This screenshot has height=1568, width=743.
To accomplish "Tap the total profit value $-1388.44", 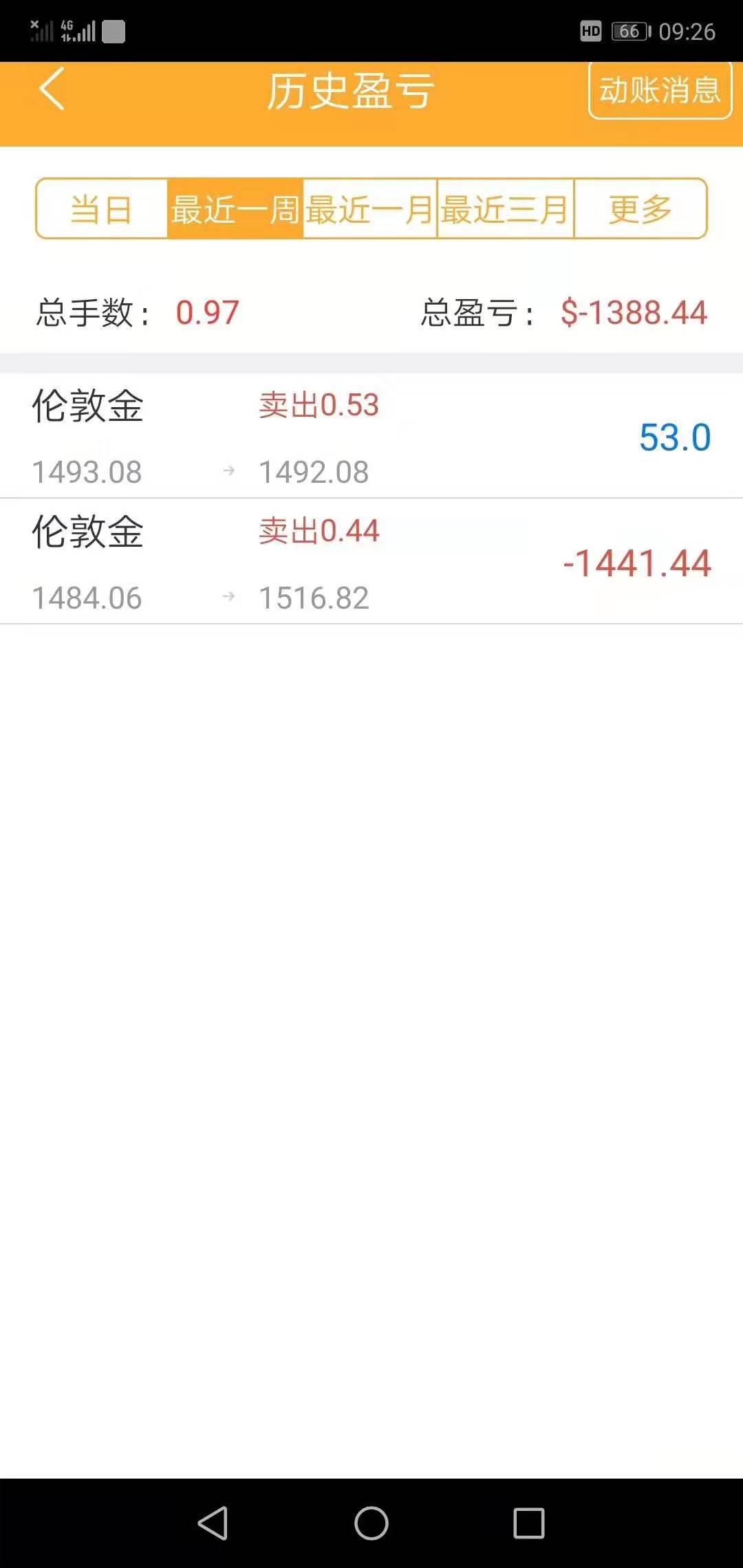I will pyautogui.click(x=632, y=314).
